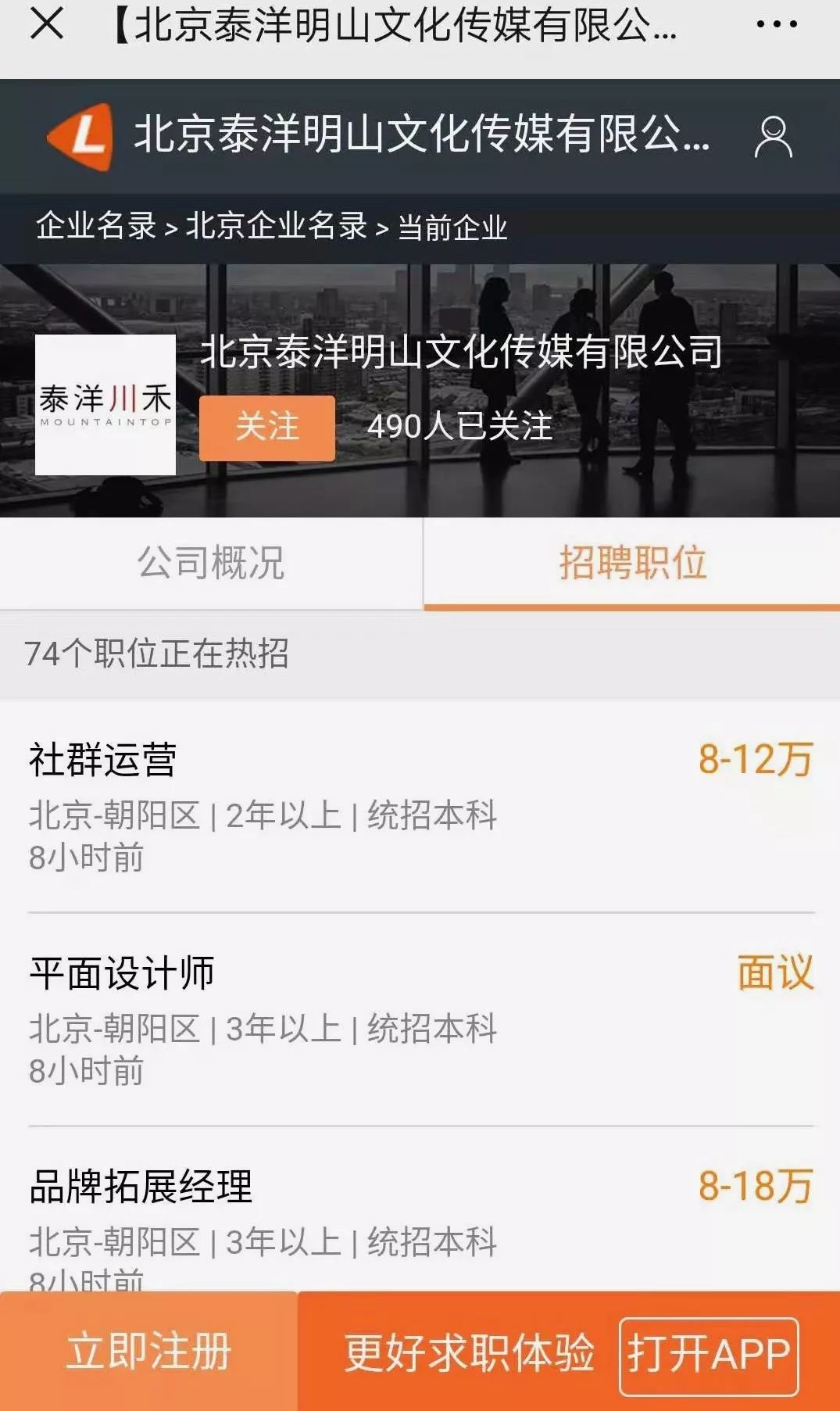Open the three-dot overflow menu
The image size is (840, 1411).
[x=777, y=24]
